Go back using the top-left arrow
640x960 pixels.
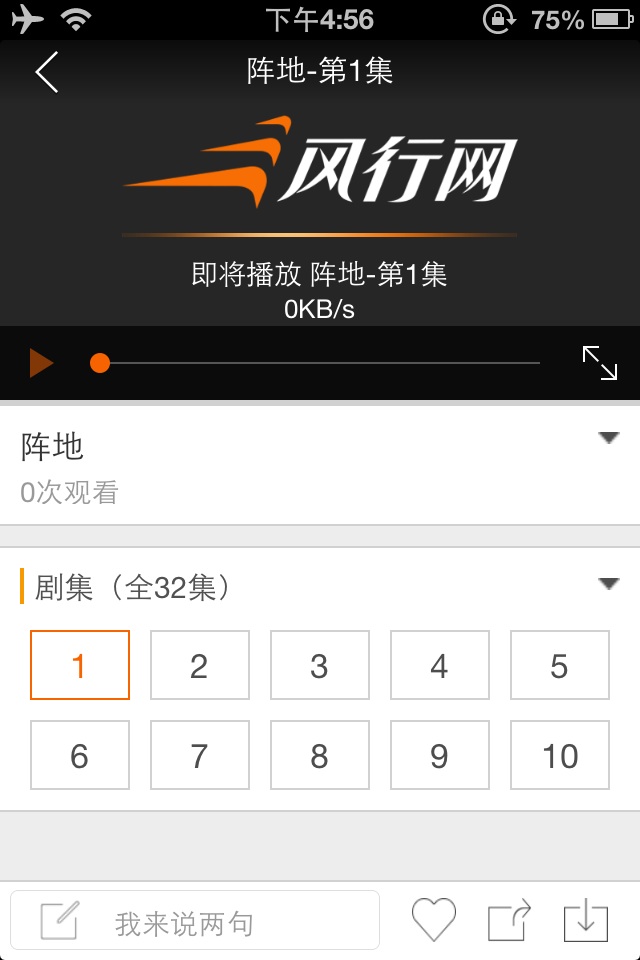coord(47,72)
